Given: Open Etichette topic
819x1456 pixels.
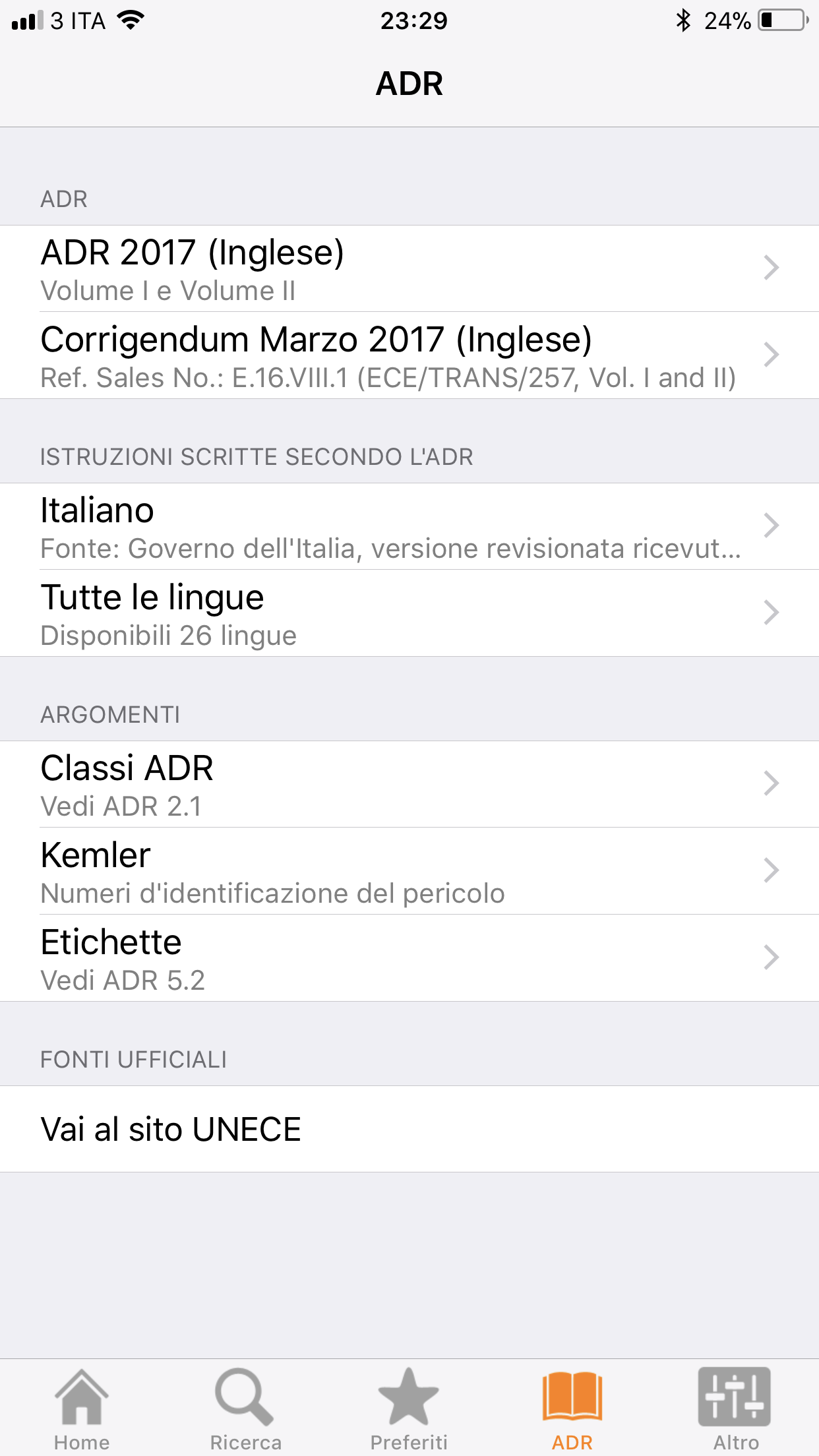Looking at the screenshot, I should pos(409,958).
